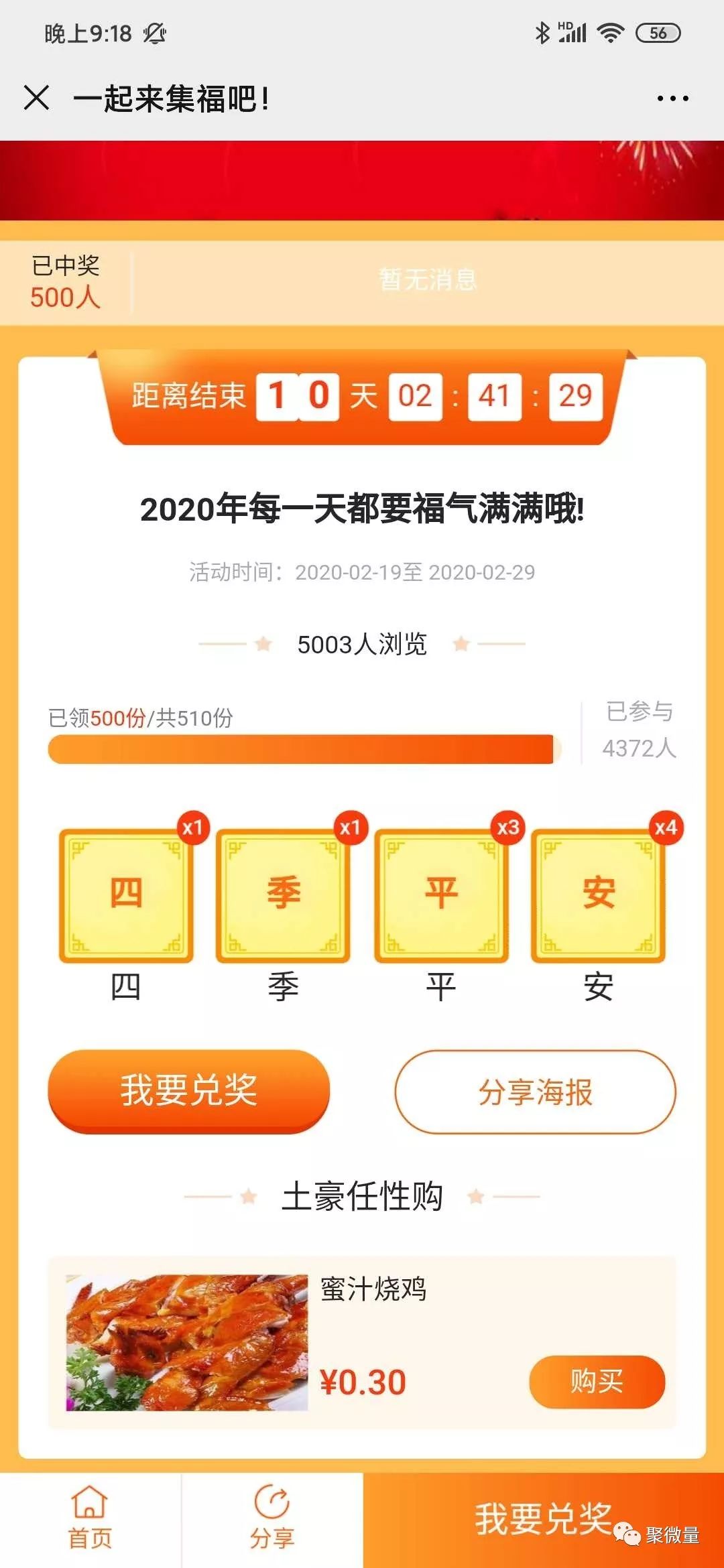Select the 季 fortune card
Image resolution: width=724 pixels, height=1568 pixels.
point(284,895)
